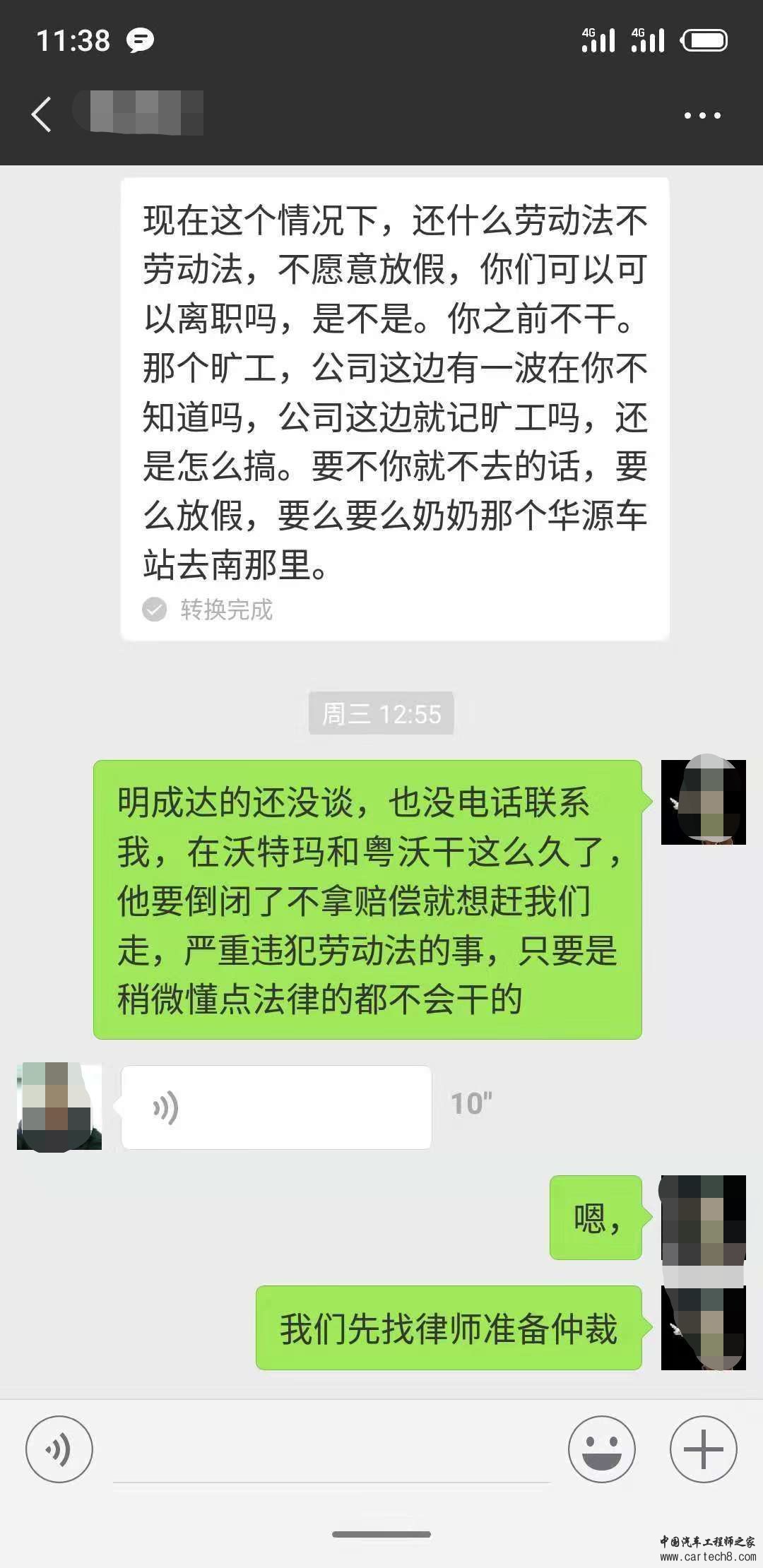Open the chat overflow menu

tap(702, 116)
